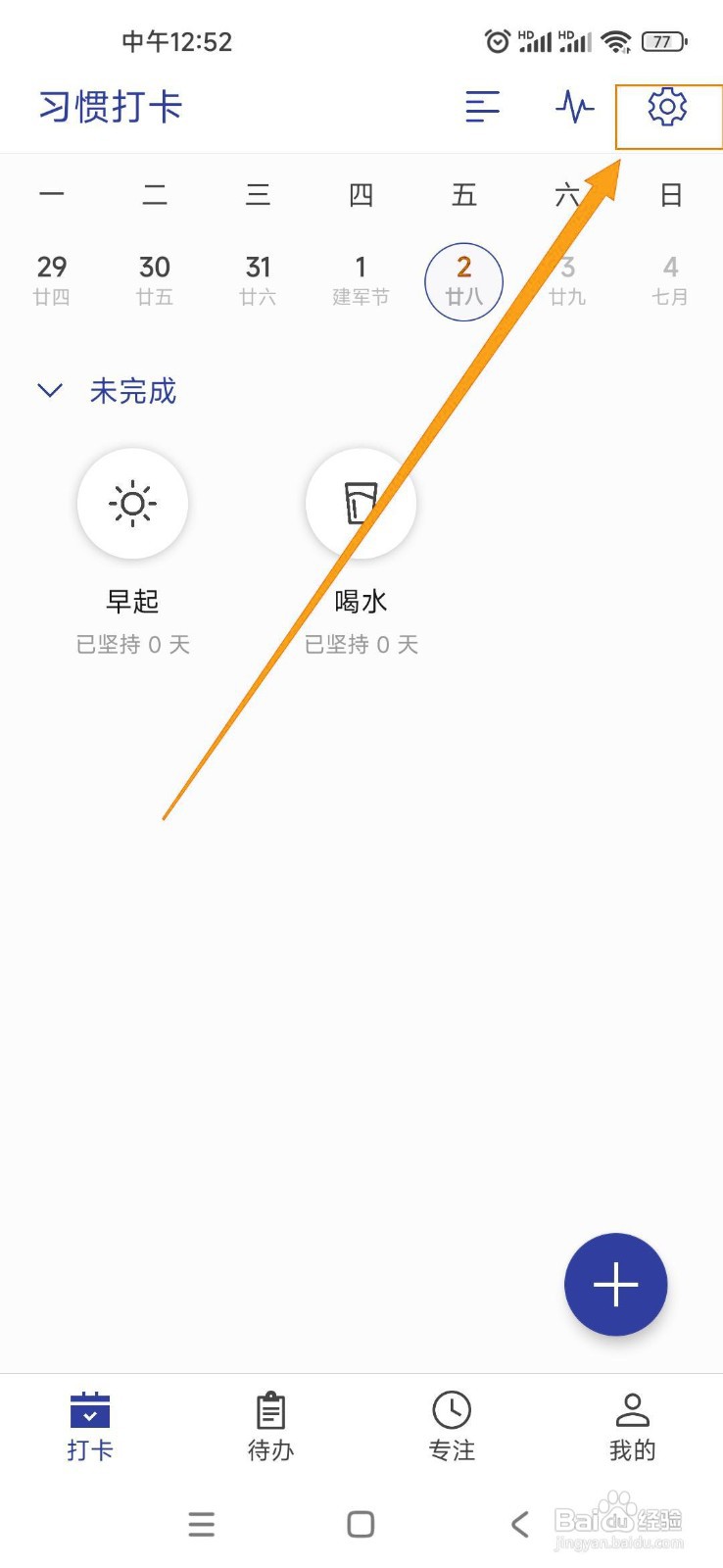Tap the Android home square button
The height and width of the screenshot is (1568, 723).
point(361,1524)
